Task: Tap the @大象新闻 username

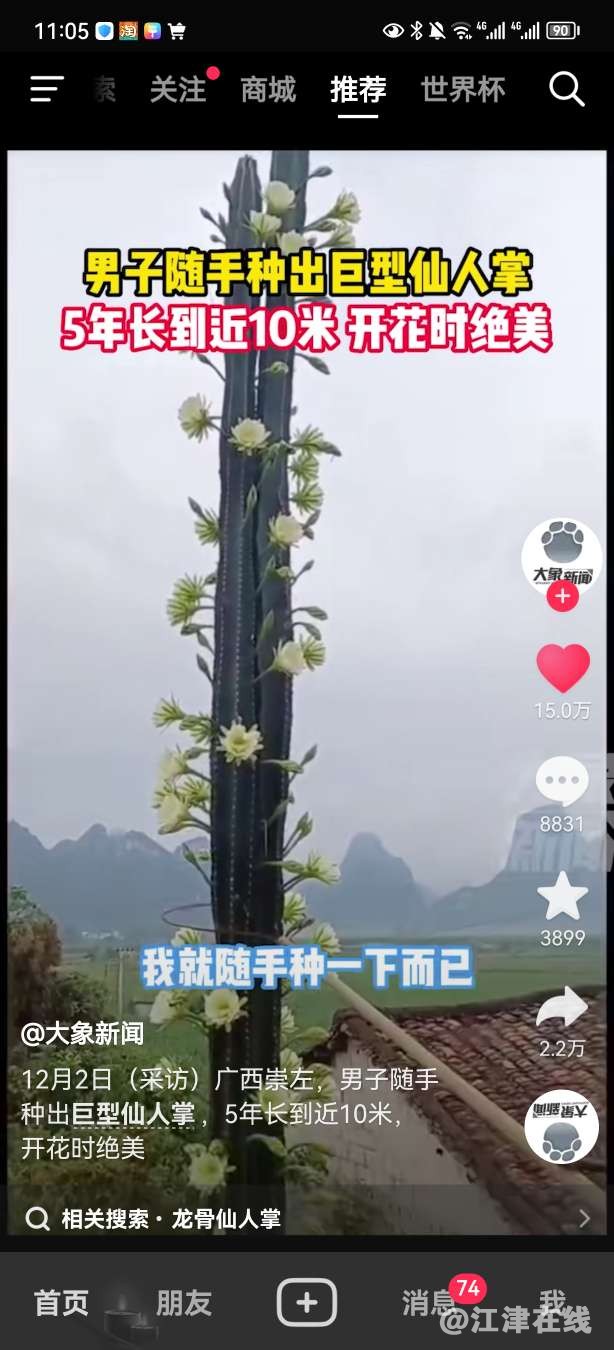Action: pyautogui.click(x=82, y=1034)
